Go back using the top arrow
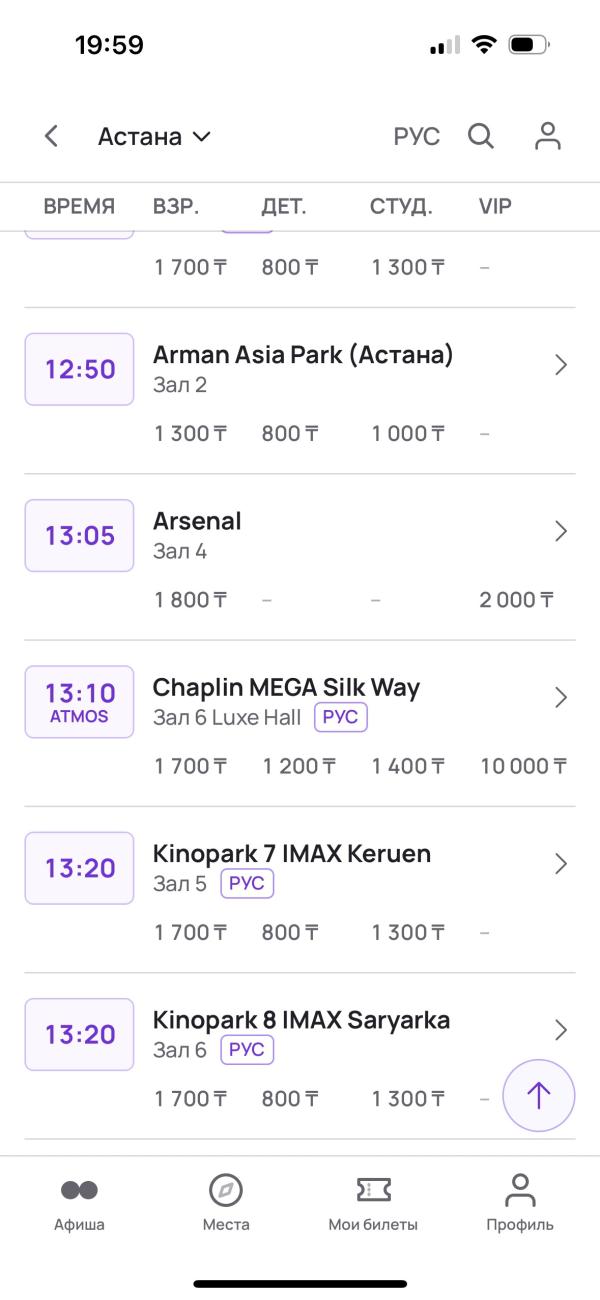Image resolution: width=600 pixels, height=1300 pixels. pos(51,136)
